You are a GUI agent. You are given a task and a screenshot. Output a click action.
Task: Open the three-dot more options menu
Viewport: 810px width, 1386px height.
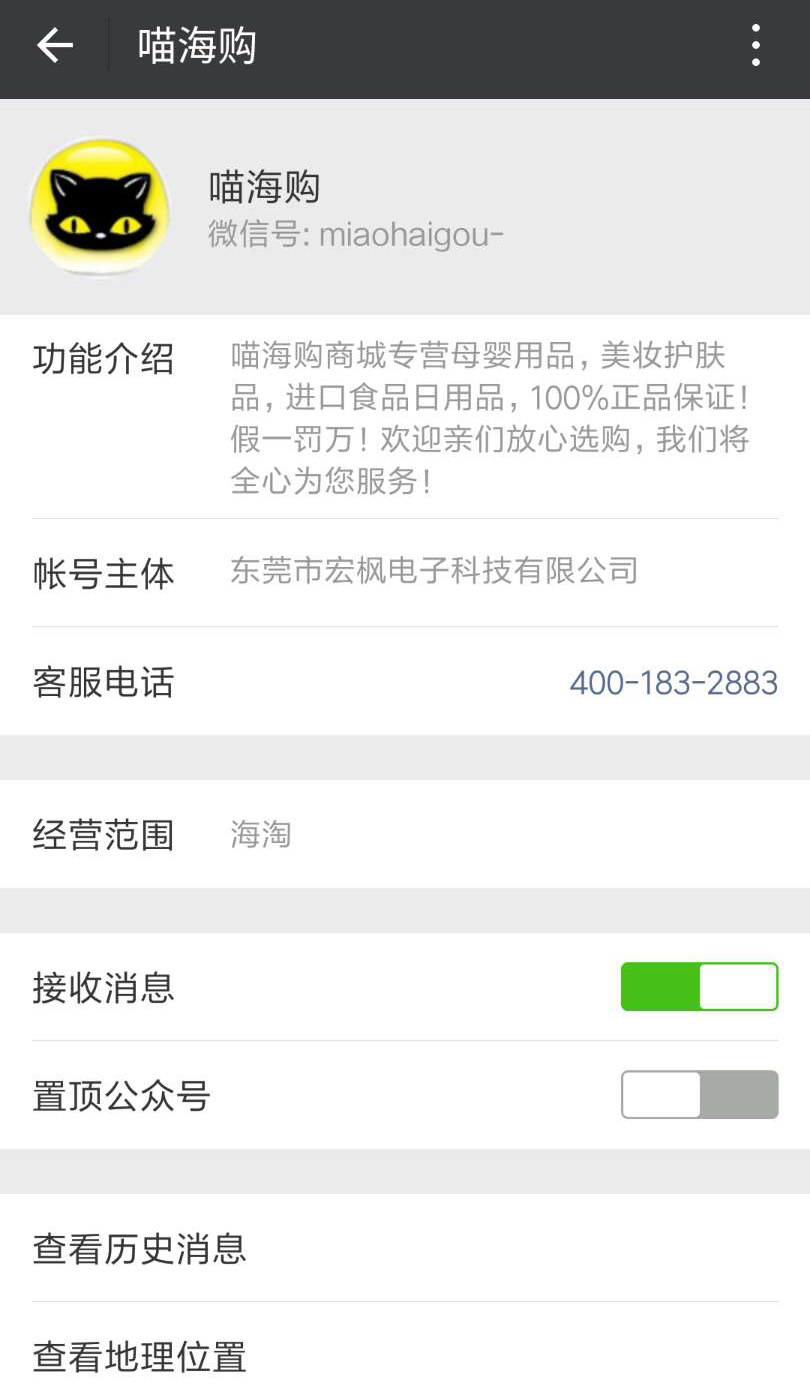755,45
